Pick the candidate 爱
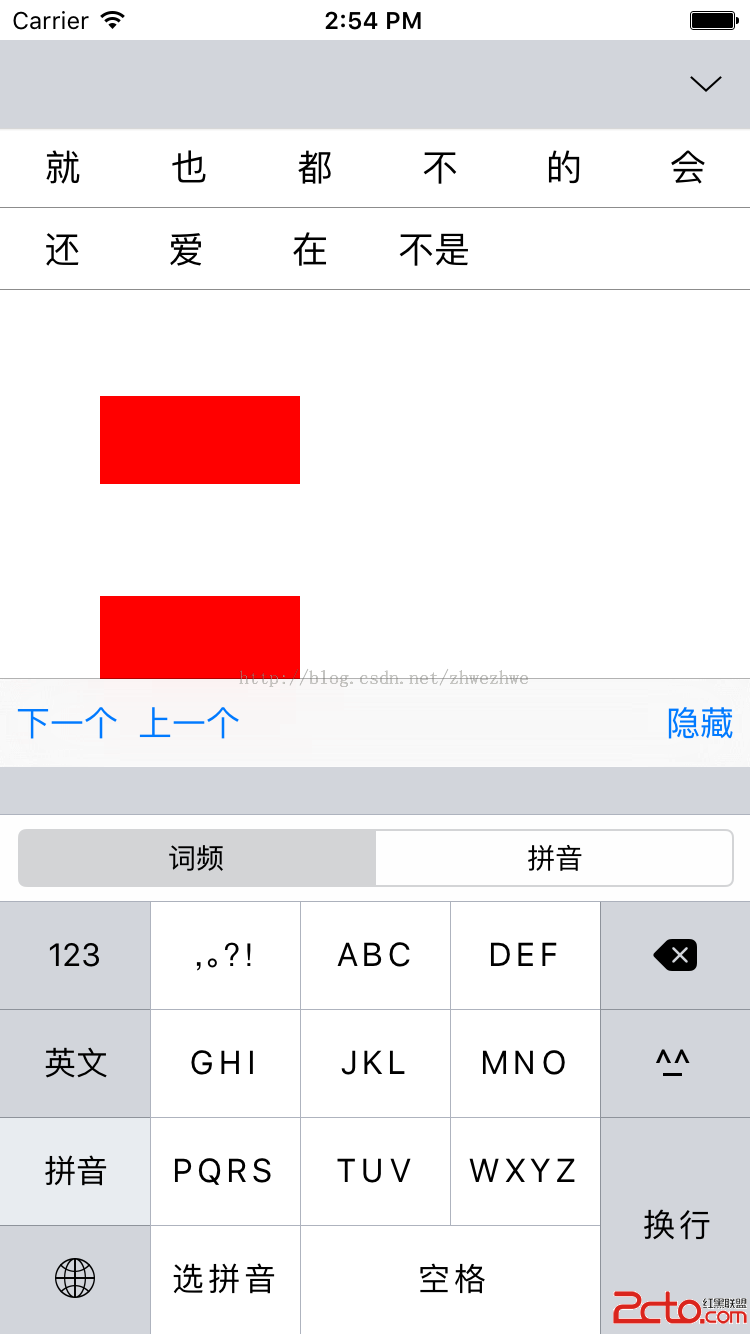Viewport: 750px width, 1334px height. pyautogui.click(x=186, y=250)
